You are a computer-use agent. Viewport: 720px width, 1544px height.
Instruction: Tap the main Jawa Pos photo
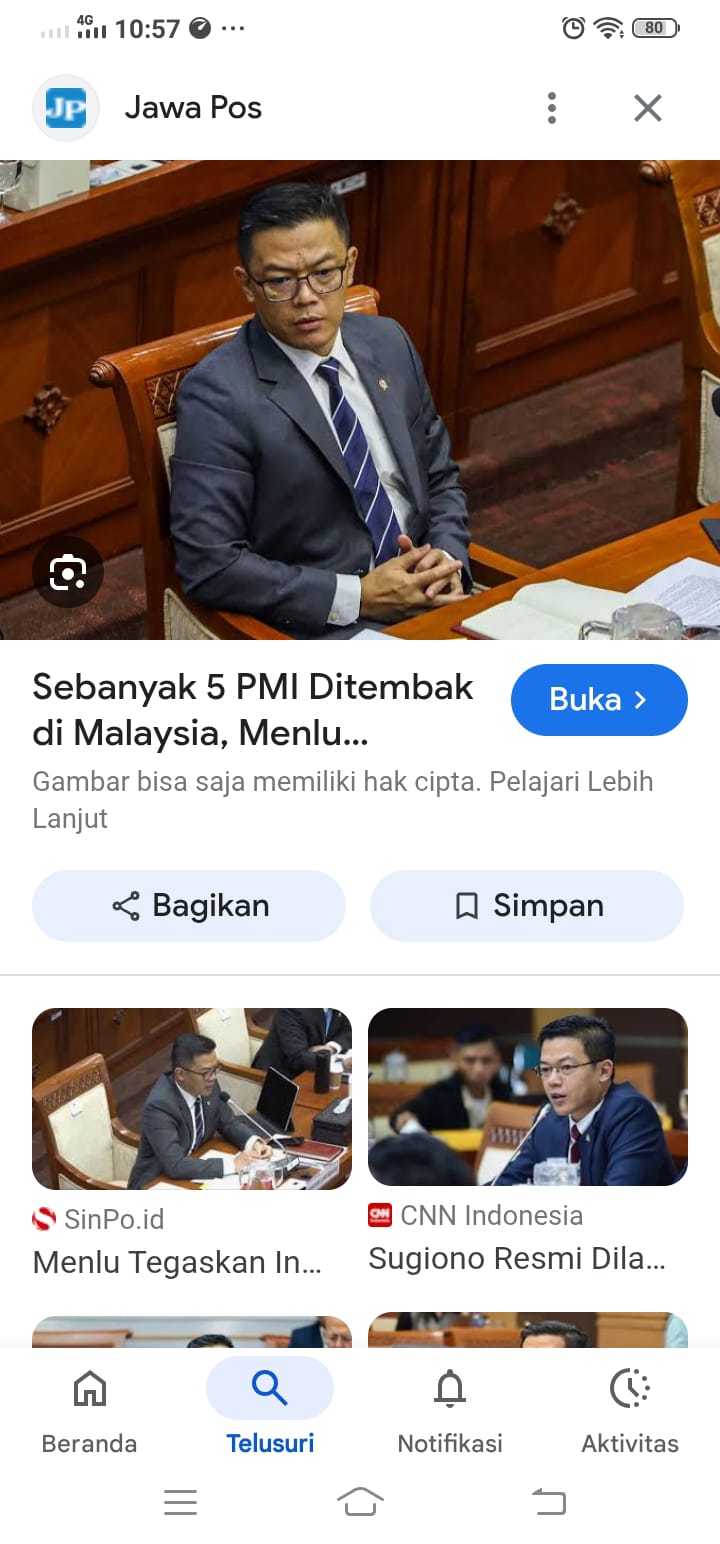(x=360, y=400)
